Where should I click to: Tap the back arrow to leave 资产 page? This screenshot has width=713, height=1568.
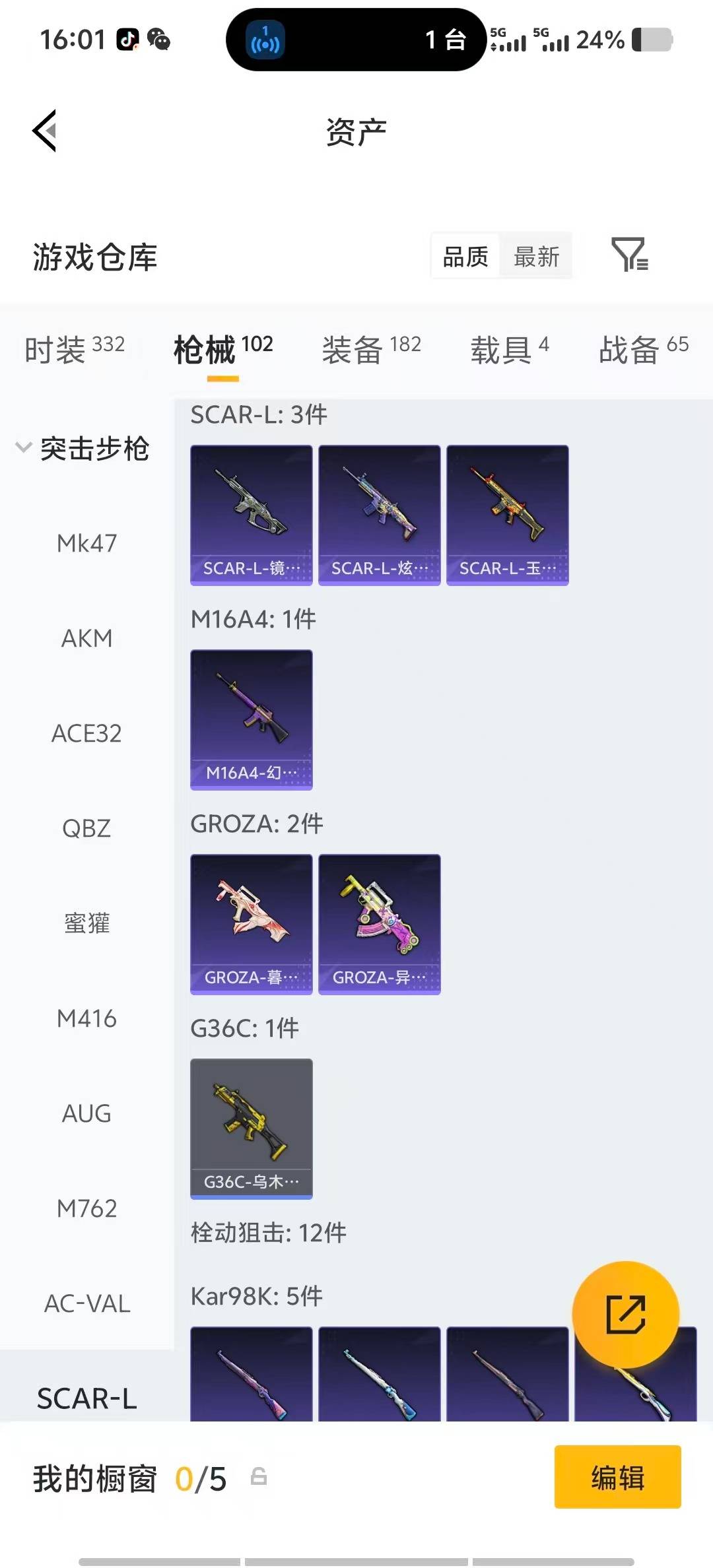point(44,131)
